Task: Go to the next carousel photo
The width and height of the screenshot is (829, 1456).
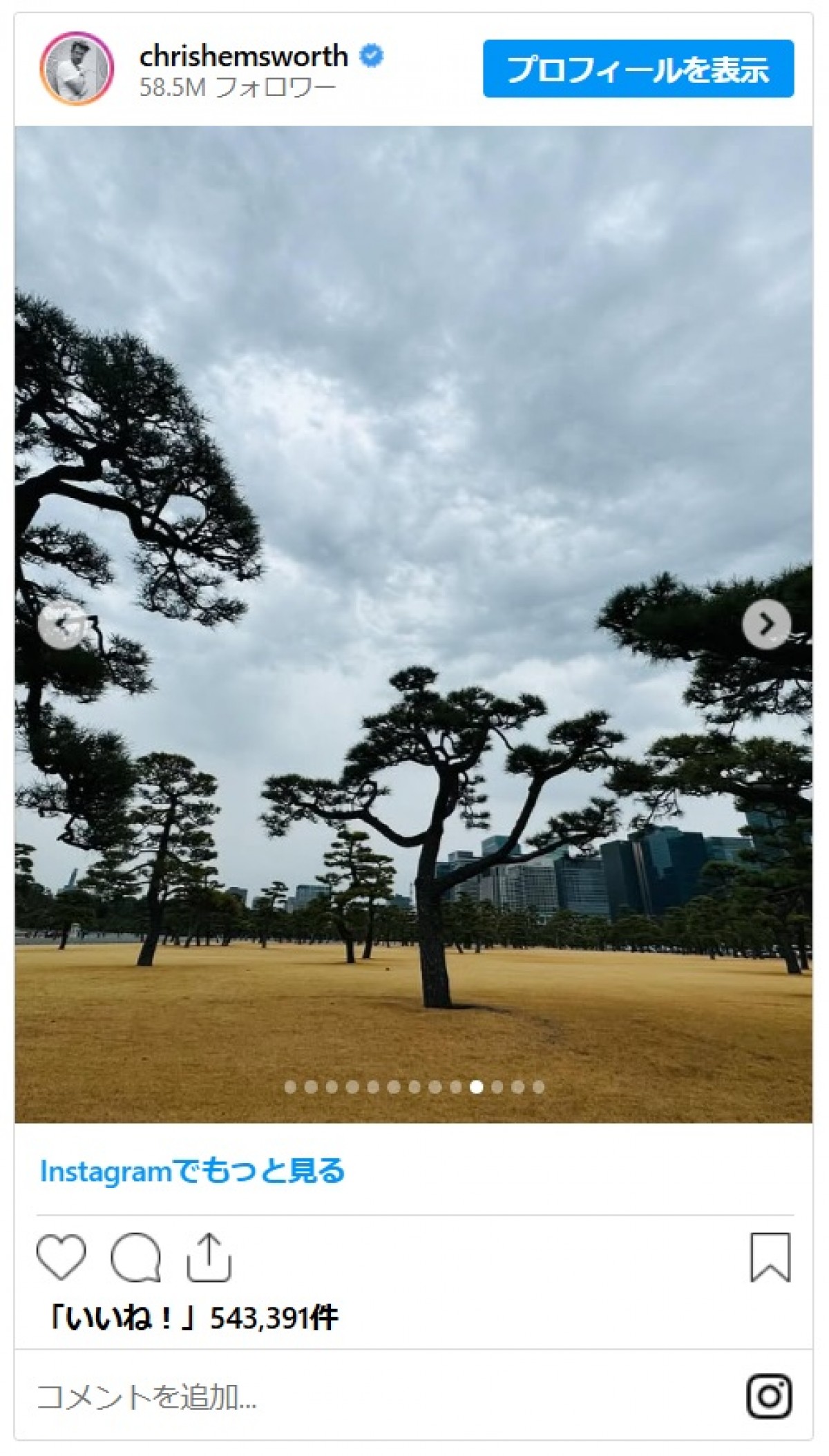Action: point(766,624)
